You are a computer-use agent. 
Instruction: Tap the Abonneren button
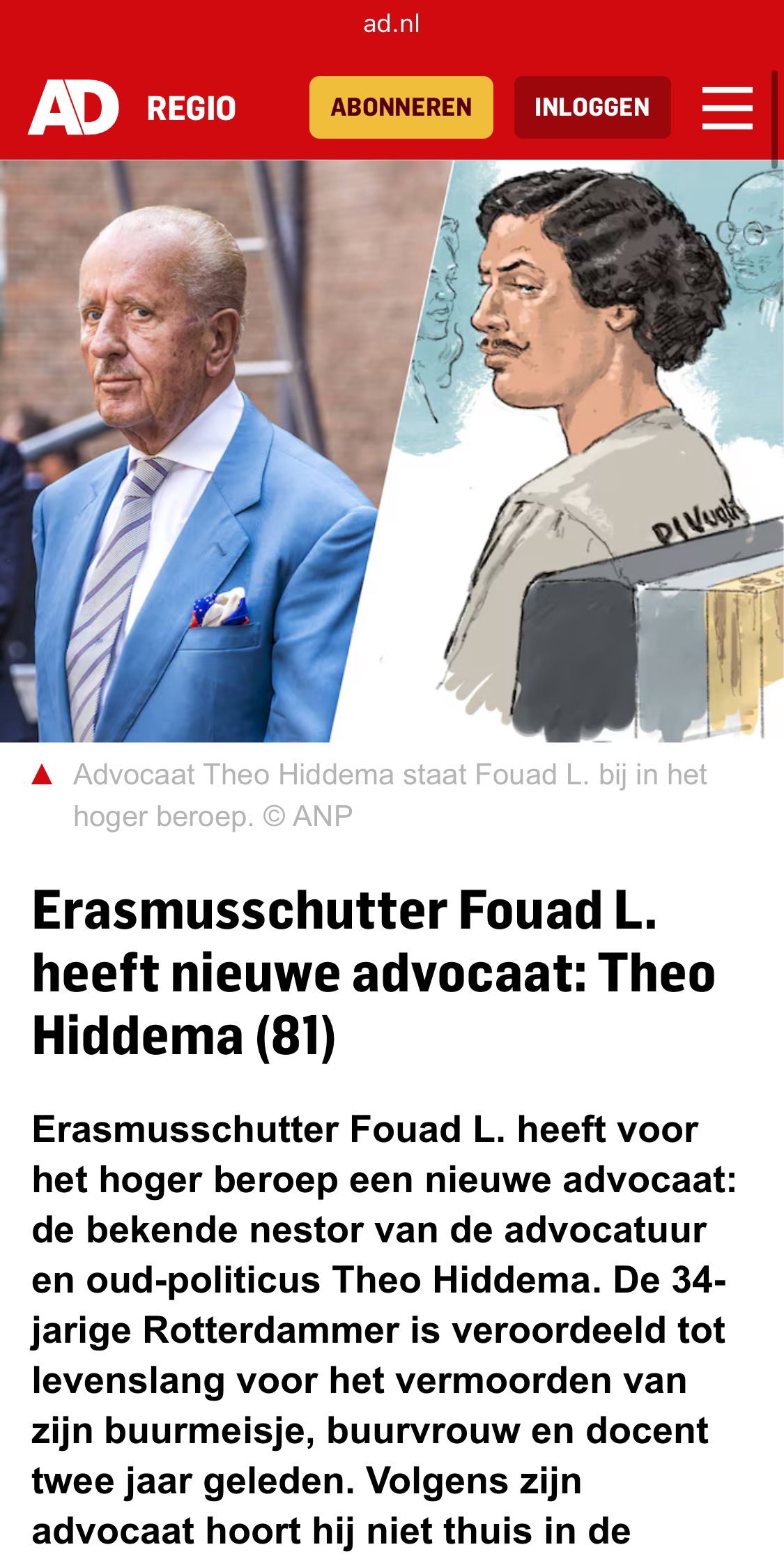coord(401,107)
